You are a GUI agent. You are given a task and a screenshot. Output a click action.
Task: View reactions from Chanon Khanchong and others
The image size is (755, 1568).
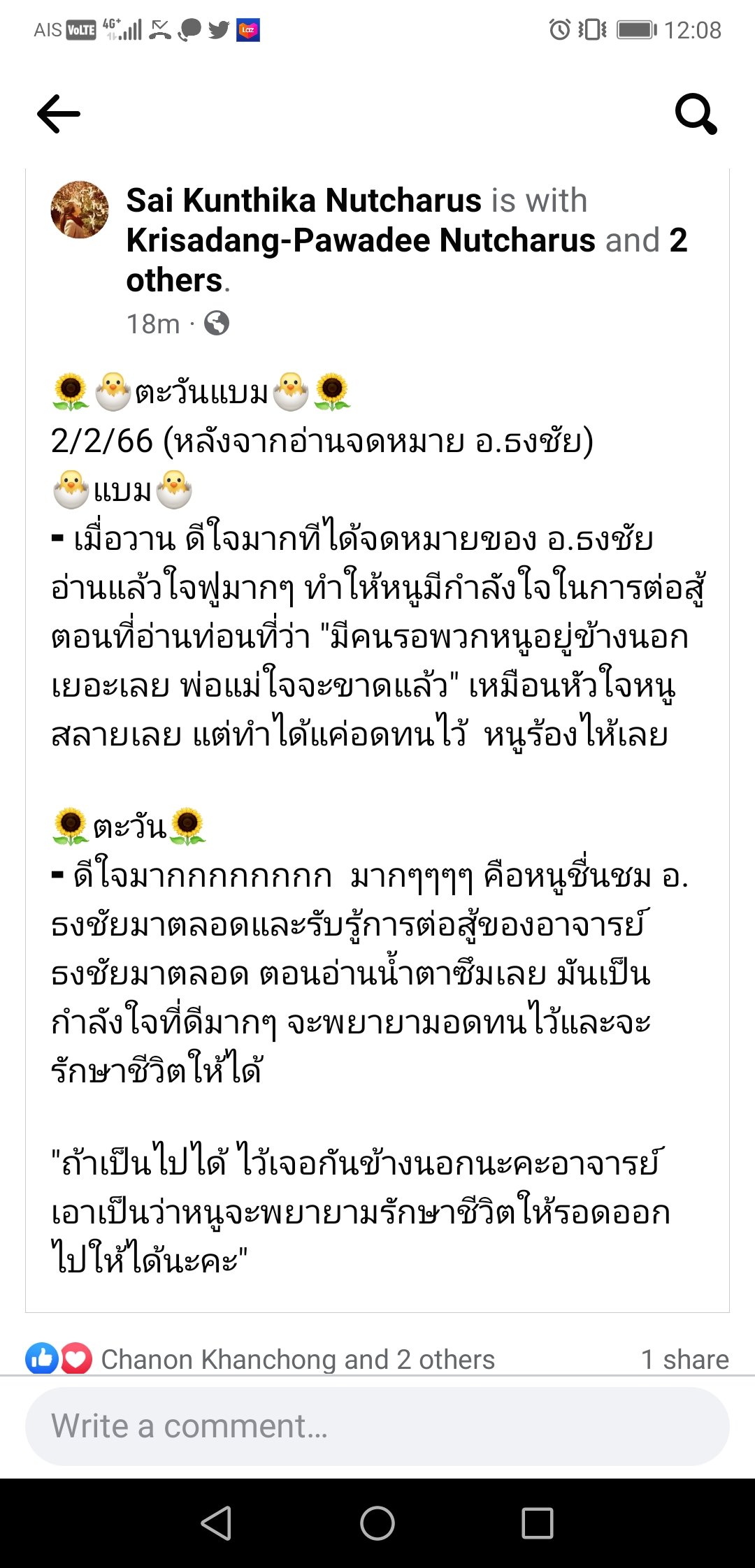click(x=297, y=1359)
